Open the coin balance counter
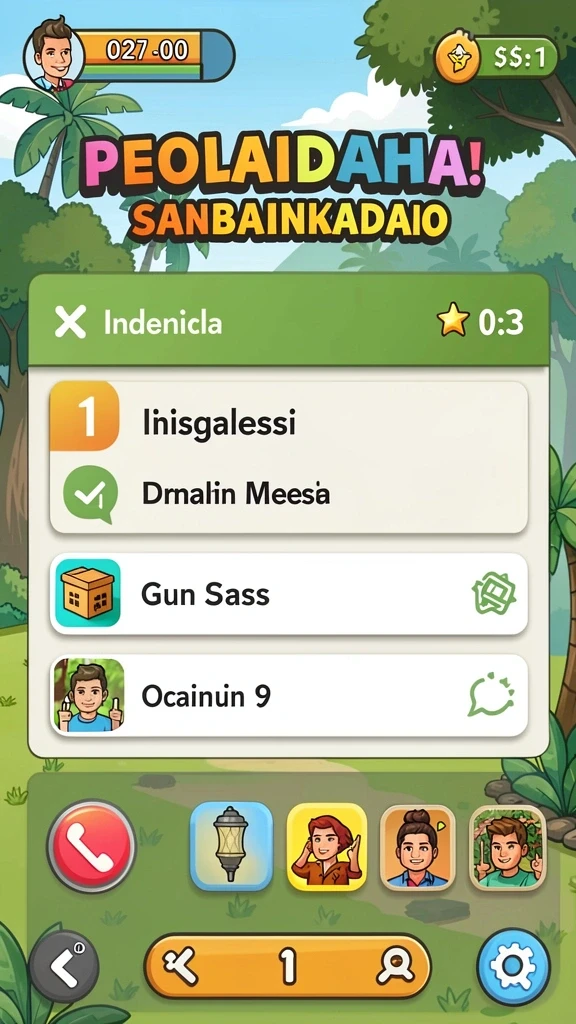The image size is (576, 1024). [497, 58]
